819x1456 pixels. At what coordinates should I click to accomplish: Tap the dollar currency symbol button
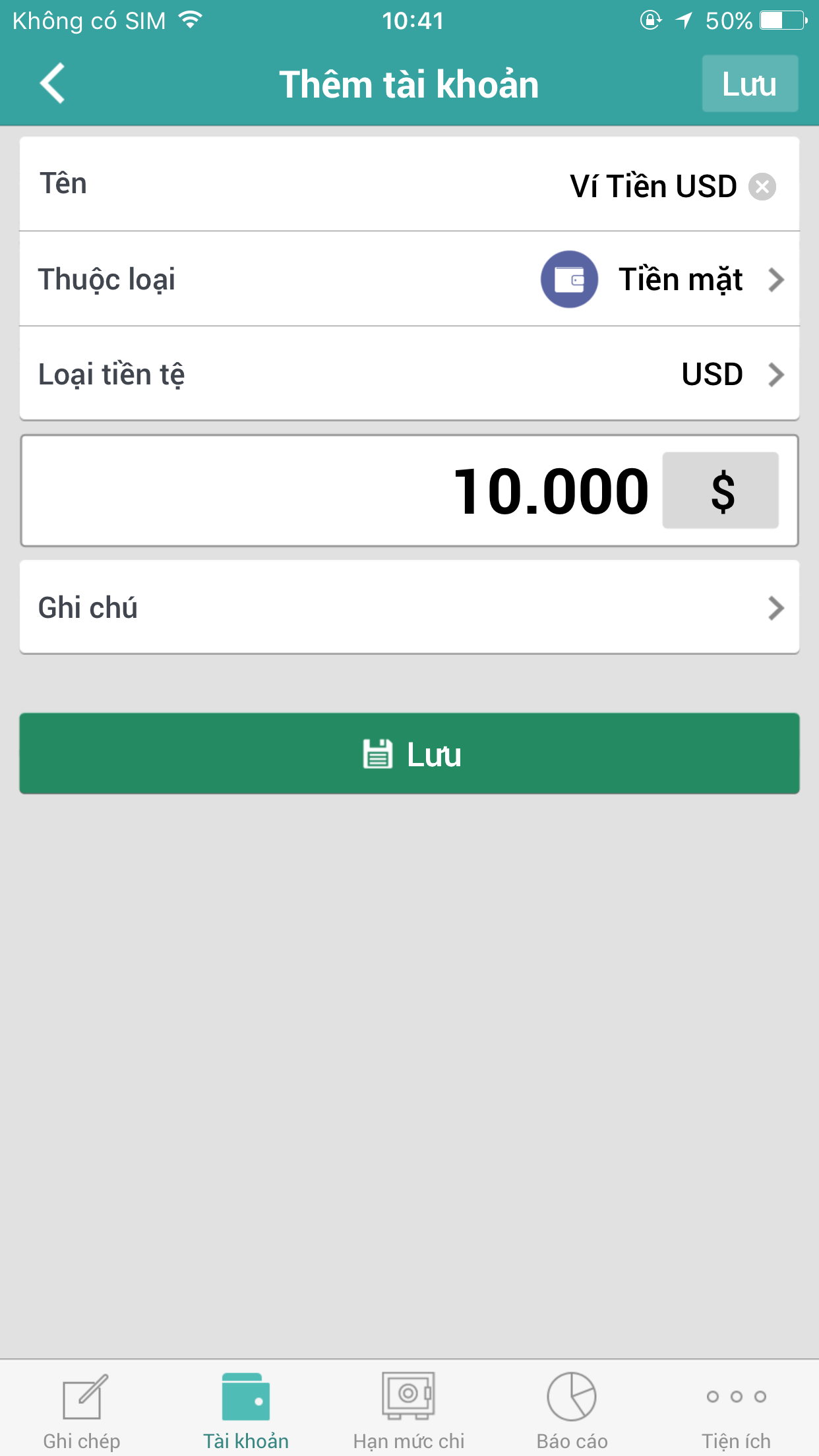pyautogui.click(x=721, y=491)
